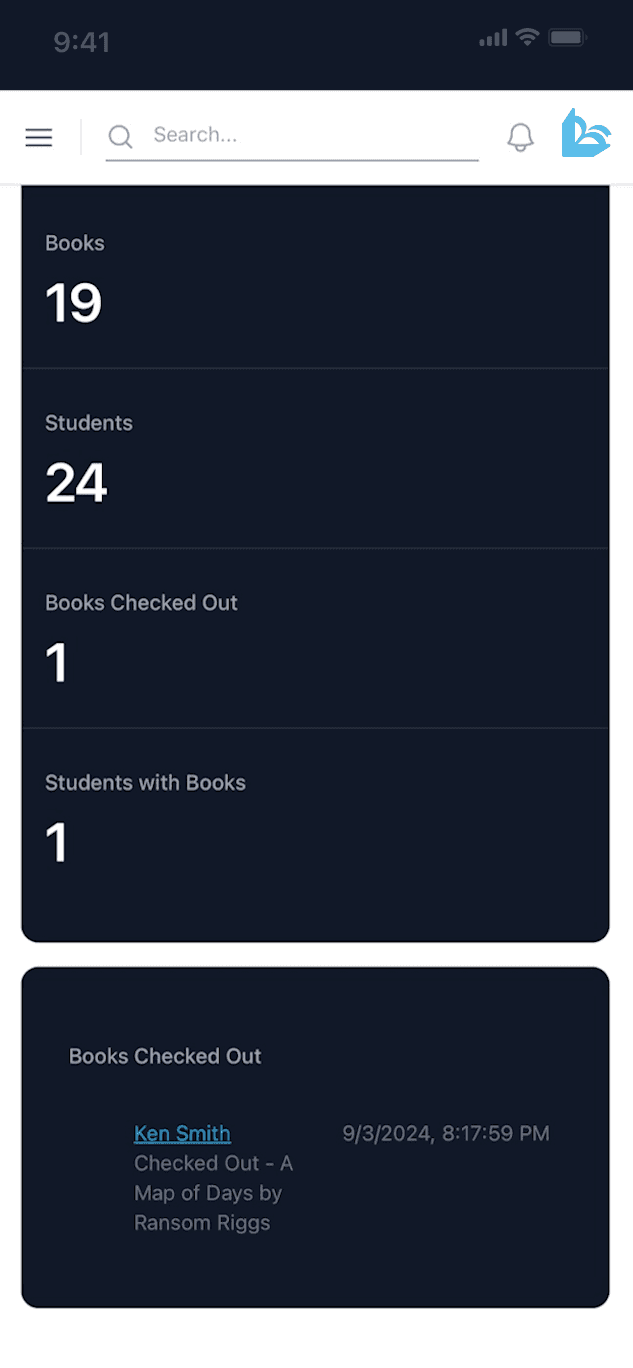Open the hamburger drawer menu
The height and width of the screenshot is (1368, 633).
39,137
